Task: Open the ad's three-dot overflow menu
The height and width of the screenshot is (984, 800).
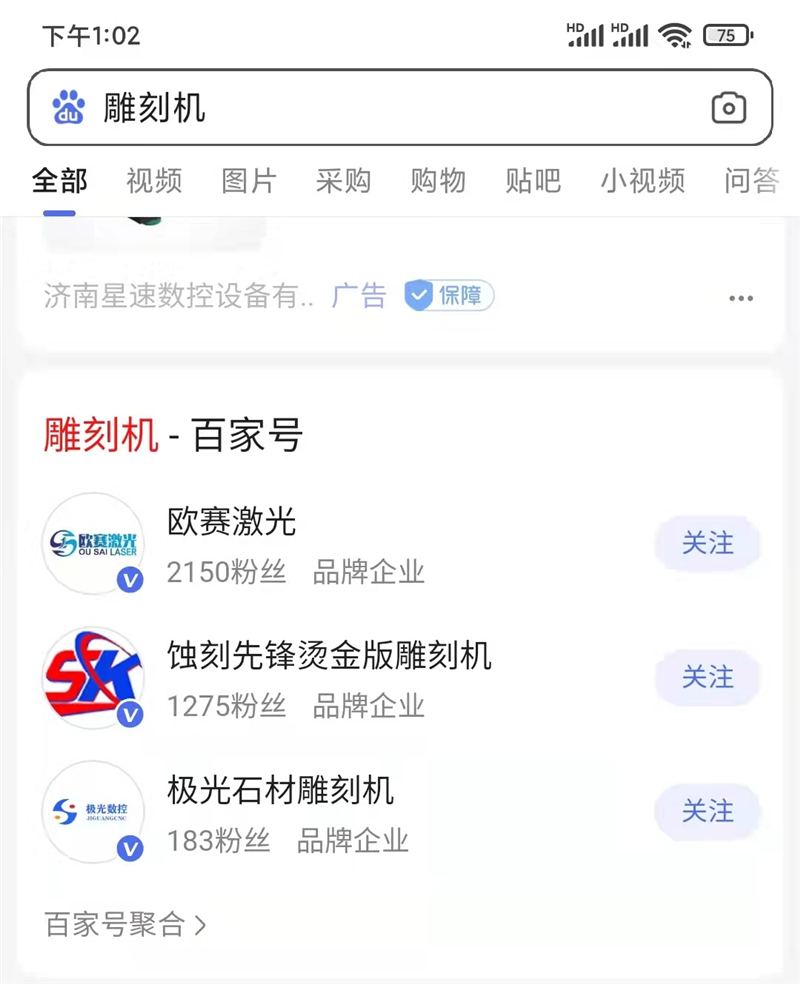Action: point(741,298)
